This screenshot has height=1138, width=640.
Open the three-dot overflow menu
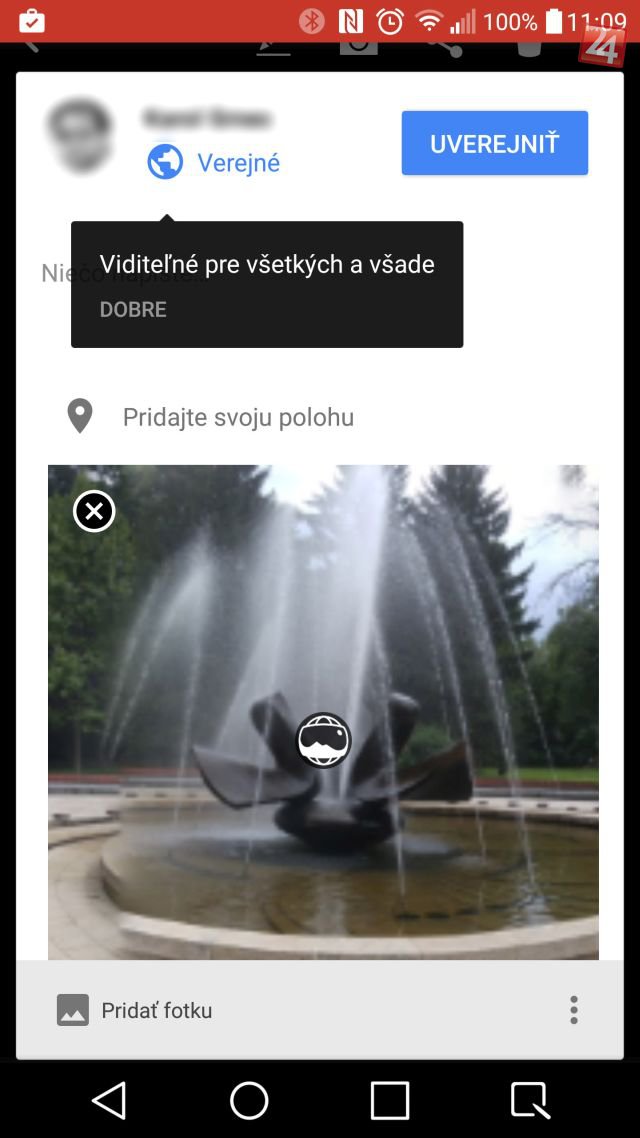tap(573, 1010)
